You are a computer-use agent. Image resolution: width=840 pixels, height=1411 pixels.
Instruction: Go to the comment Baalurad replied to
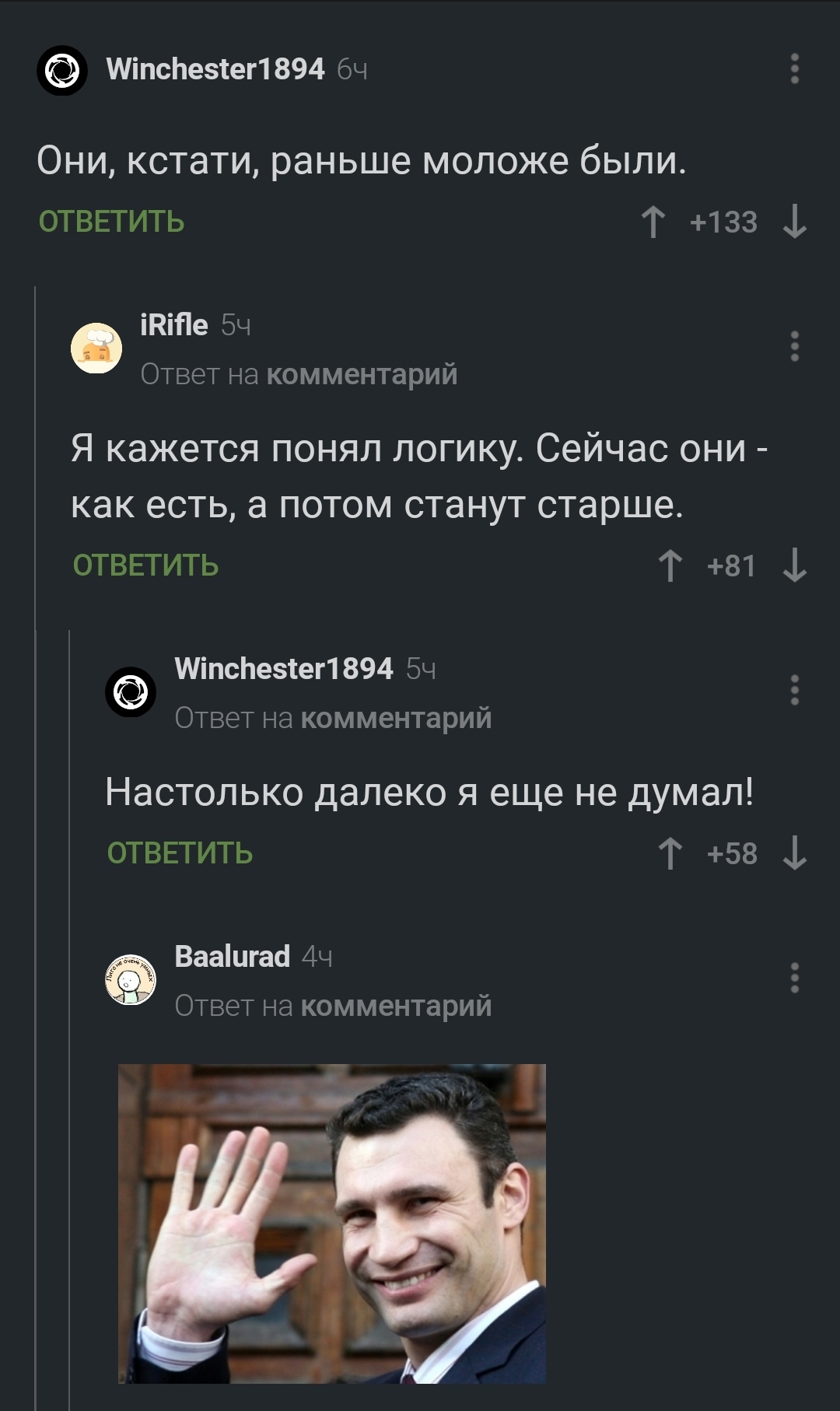click(x=395, y=1007)
